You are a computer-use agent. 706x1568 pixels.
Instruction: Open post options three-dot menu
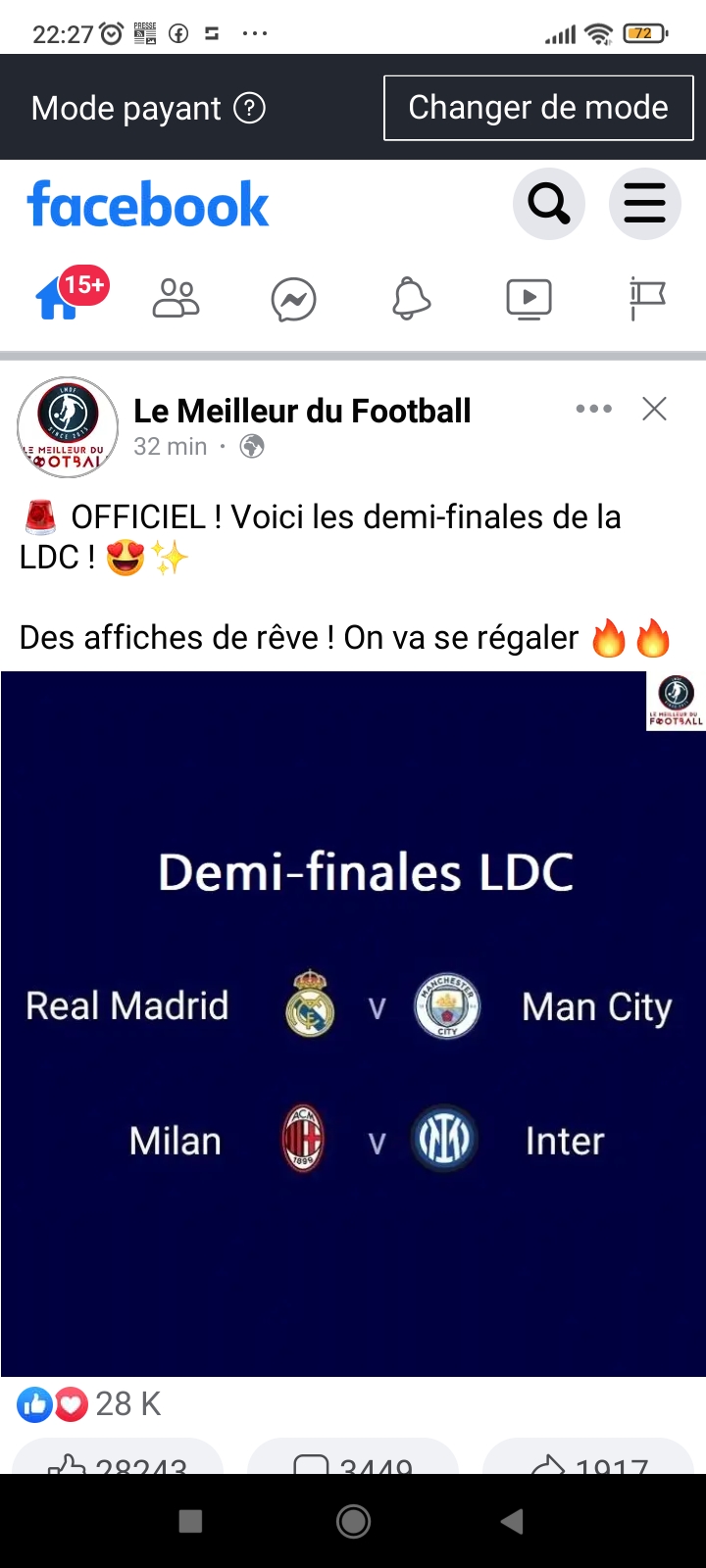[x=594, y=409]
